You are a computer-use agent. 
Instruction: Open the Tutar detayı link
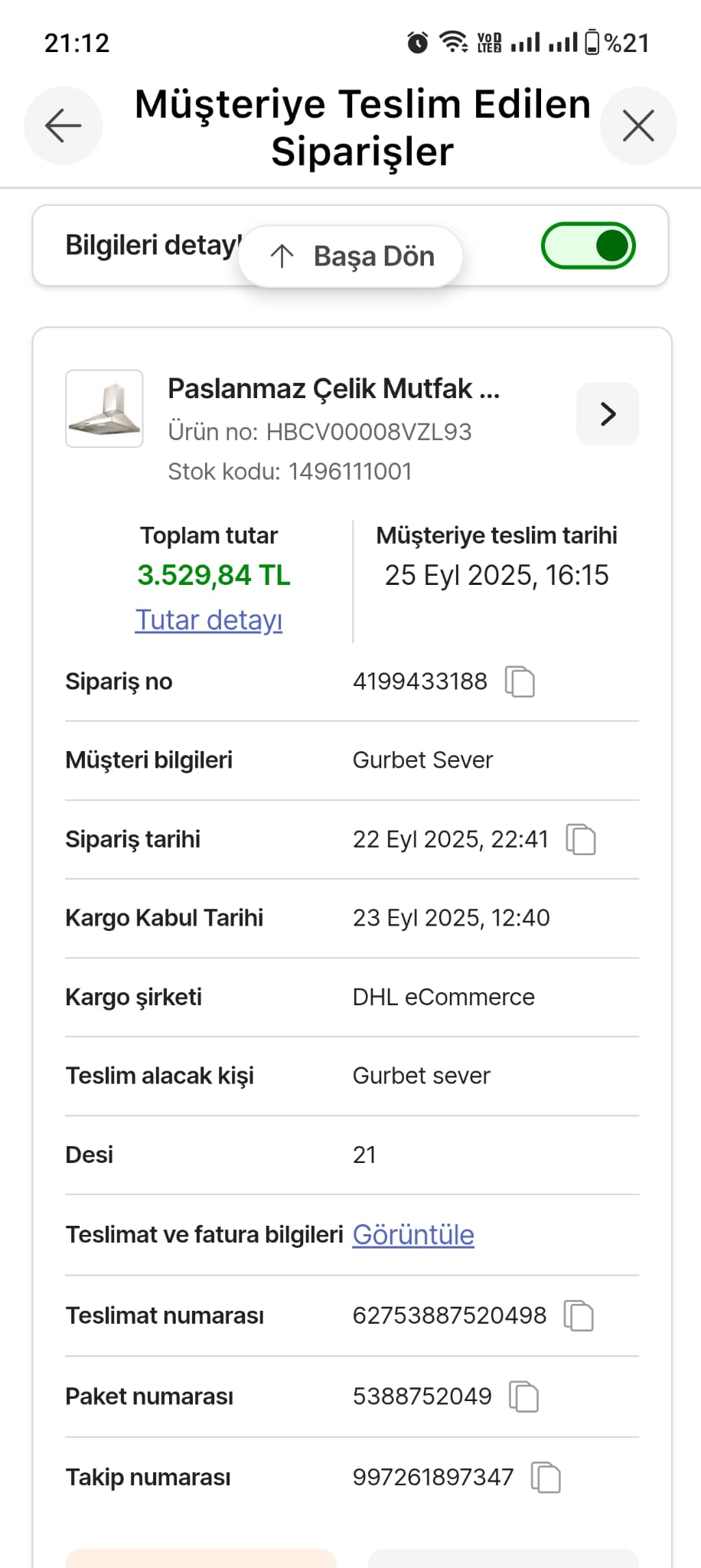tap(209, 619)
